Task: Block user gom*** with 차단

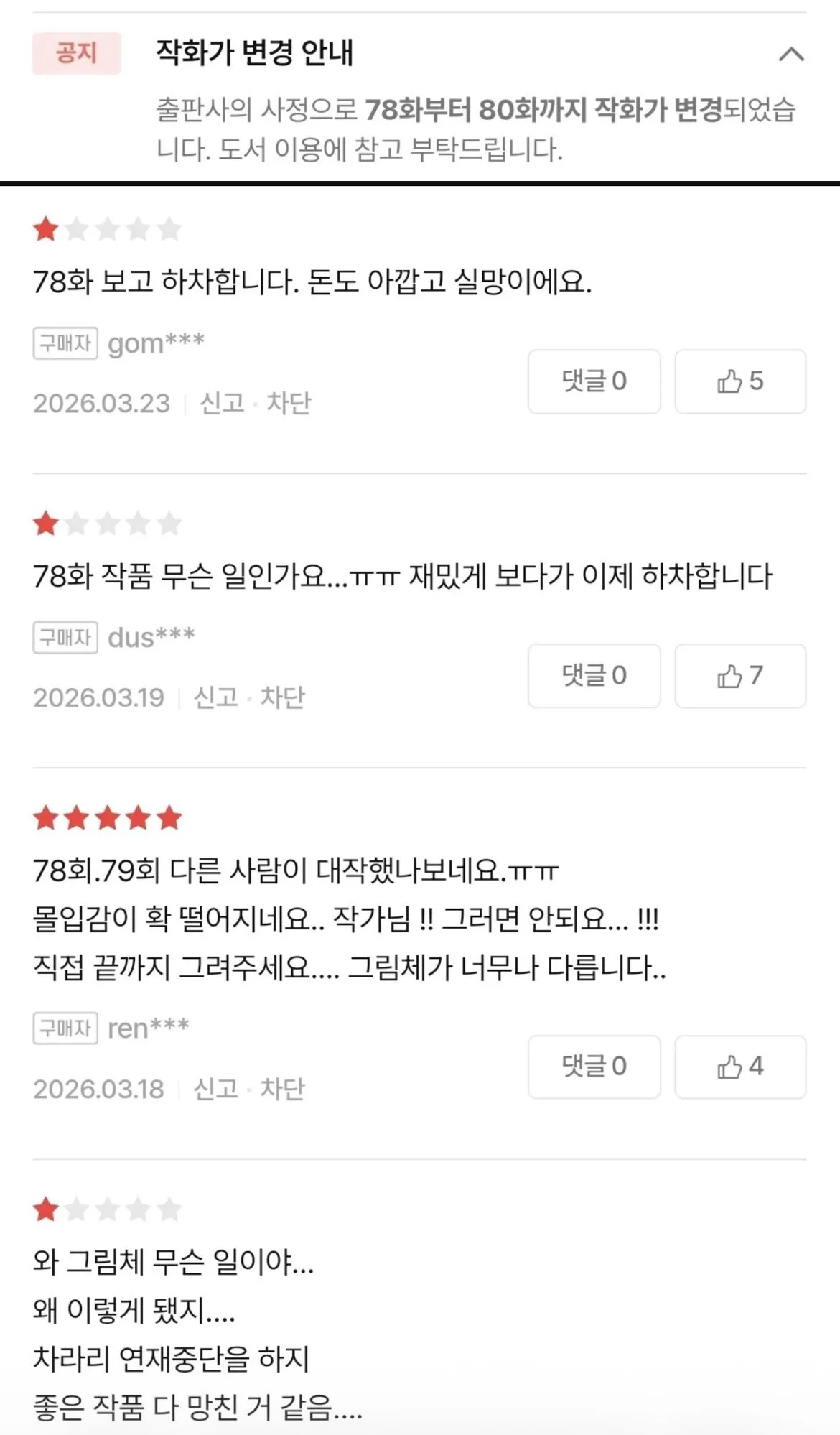Action: coord(289,403)
